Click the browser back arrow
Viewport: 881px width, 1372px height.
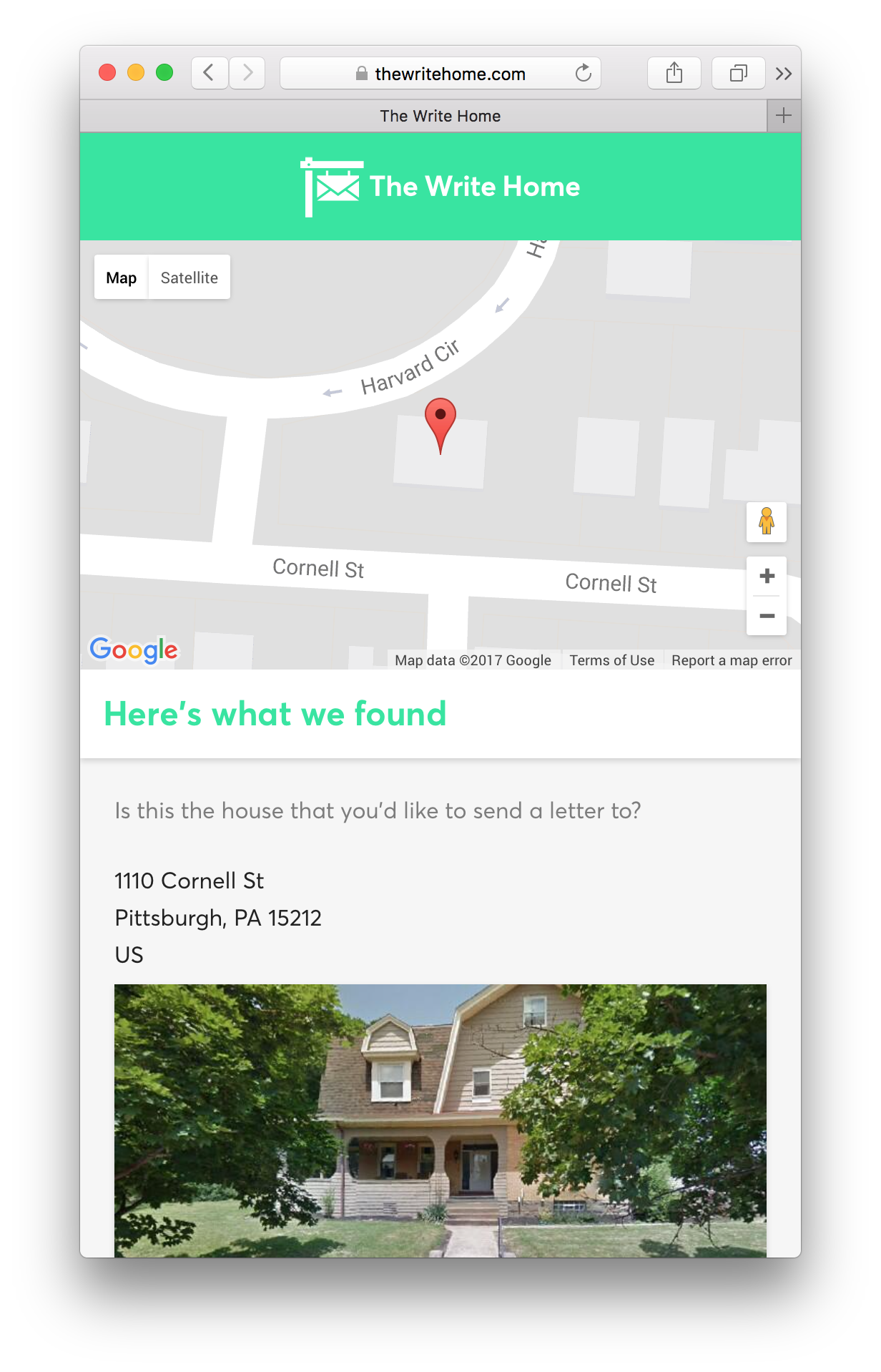(209, 72)
